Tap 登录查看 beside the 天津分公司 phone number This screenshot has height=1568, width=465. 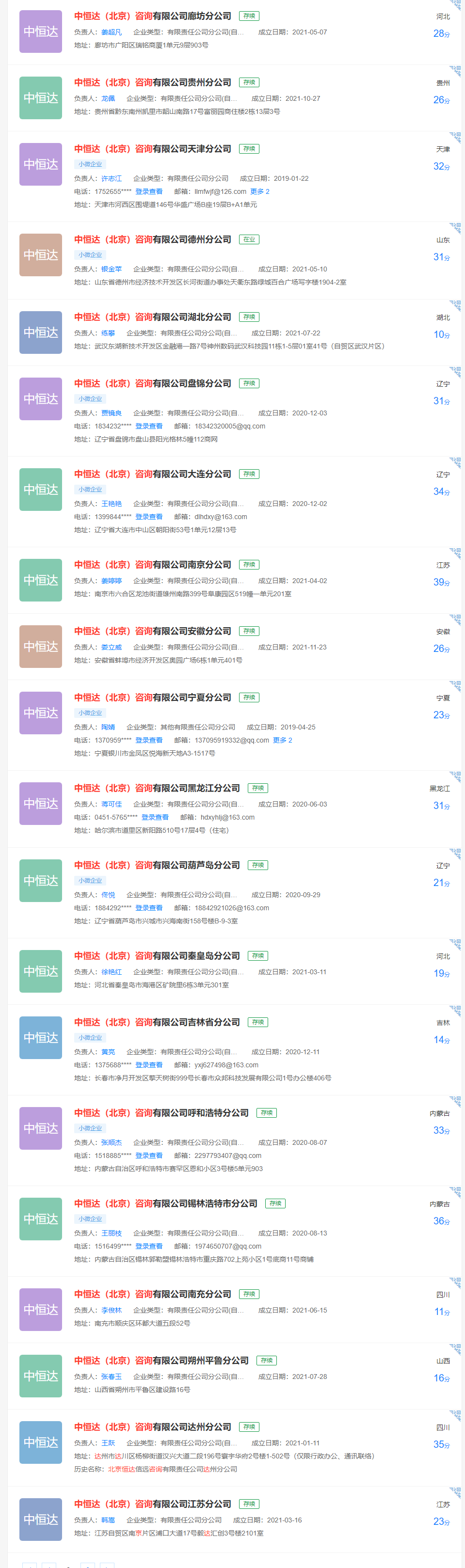[148, 192]
